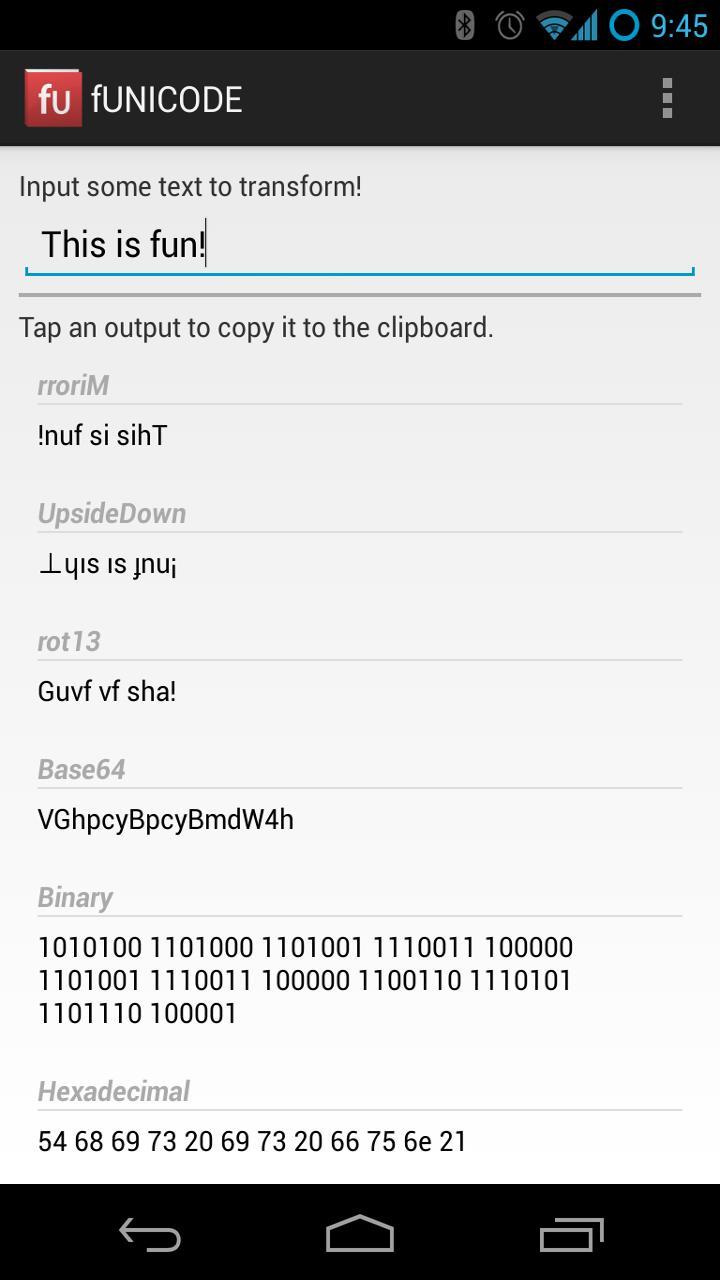Copy the Hexadecimal output to clipboard
The width and height of the screenshot is (720, 1280).
point(252,1141)
